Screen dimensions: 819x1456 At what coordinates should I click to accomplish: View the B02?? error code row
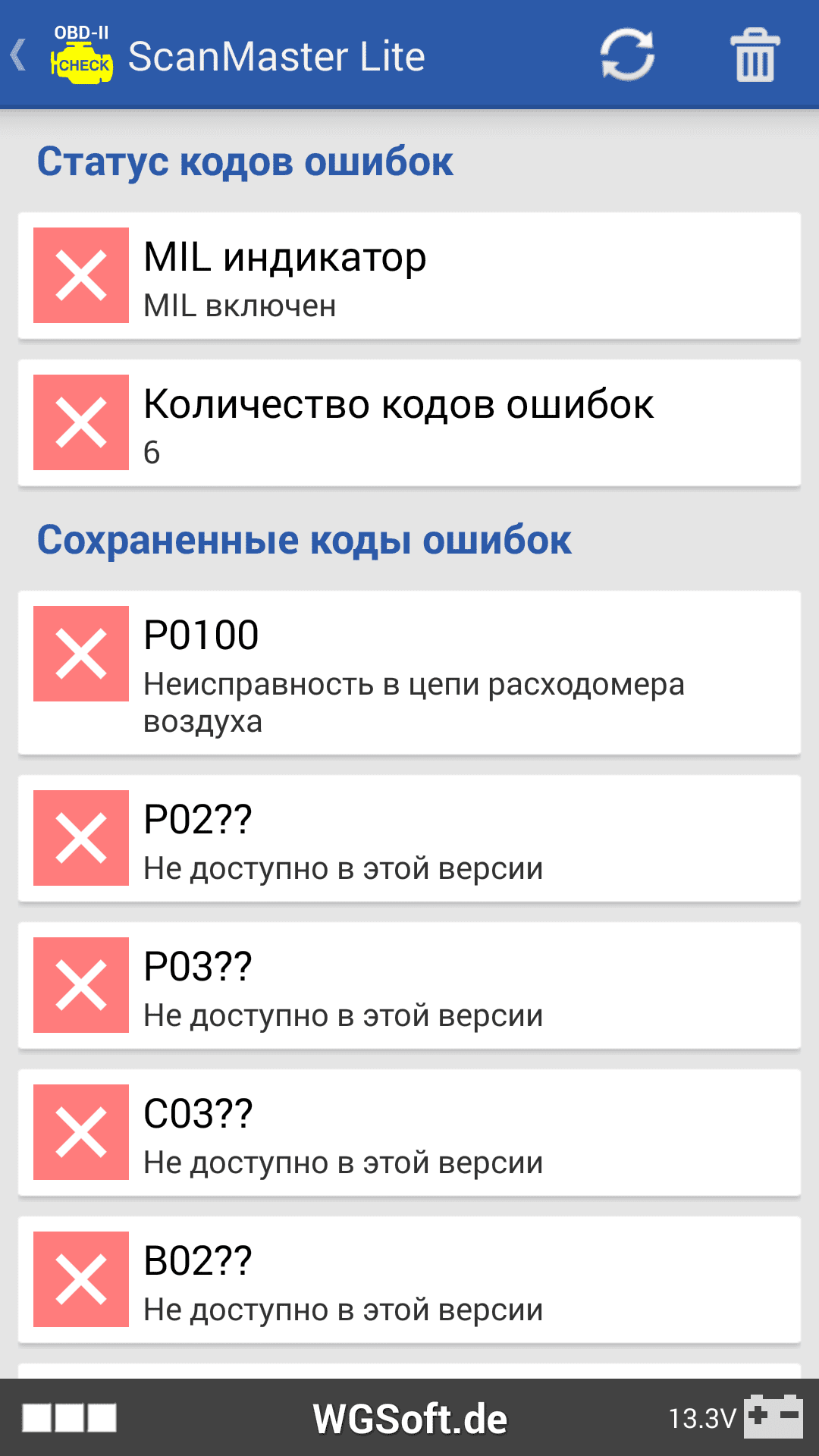coord(409,1279)
